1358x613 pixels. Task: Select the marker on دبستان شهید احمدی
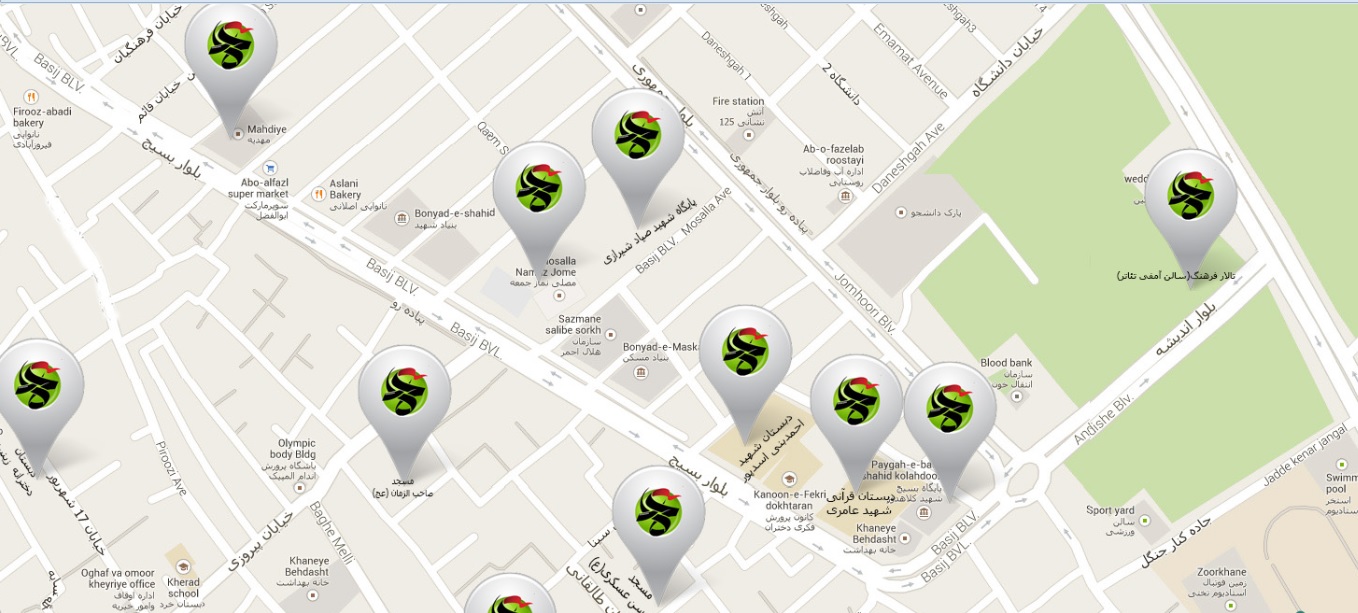tap(745, 352)
